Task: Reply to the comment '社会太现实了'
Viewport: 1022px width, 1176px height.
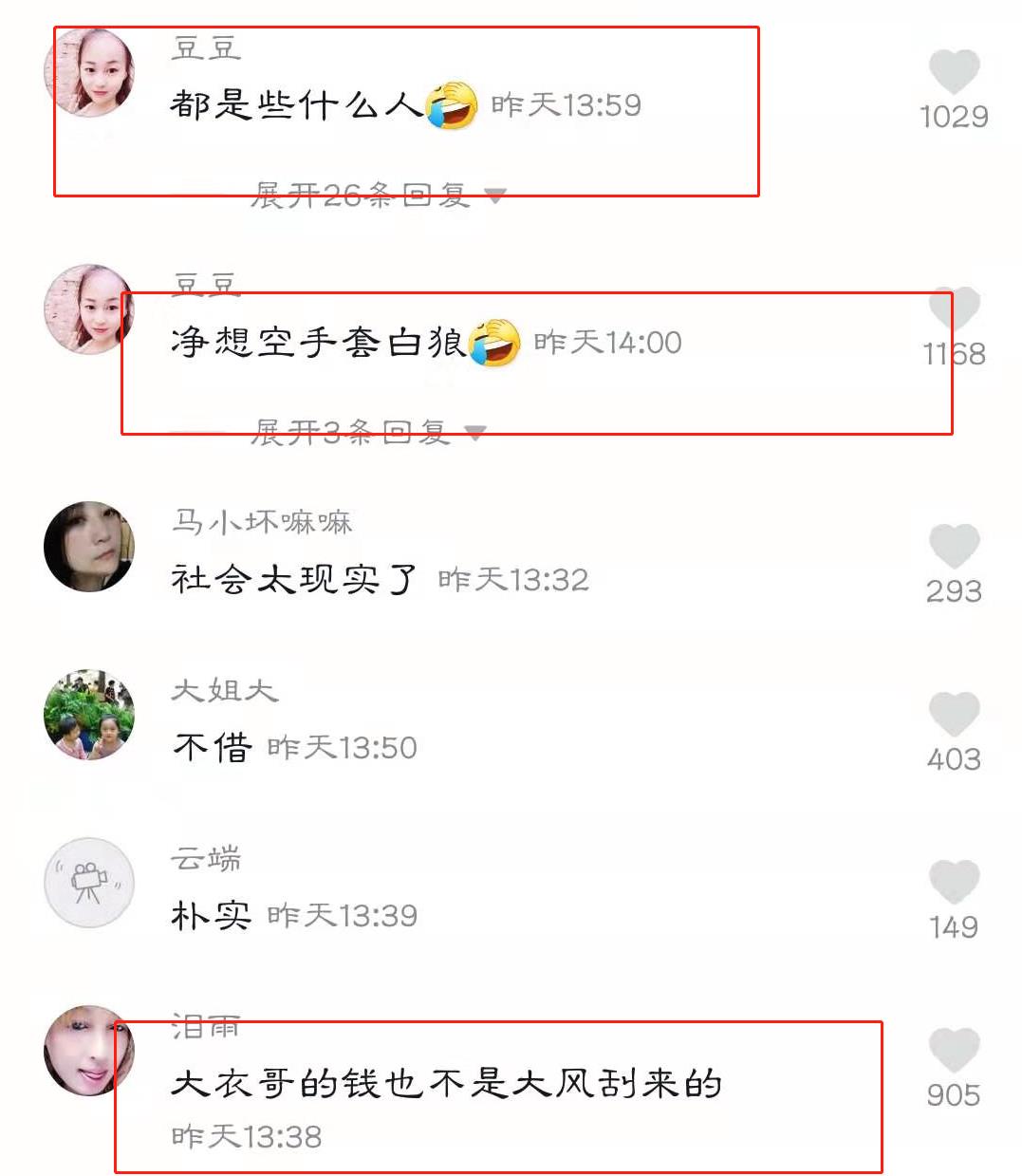Action: click(293, 579)
